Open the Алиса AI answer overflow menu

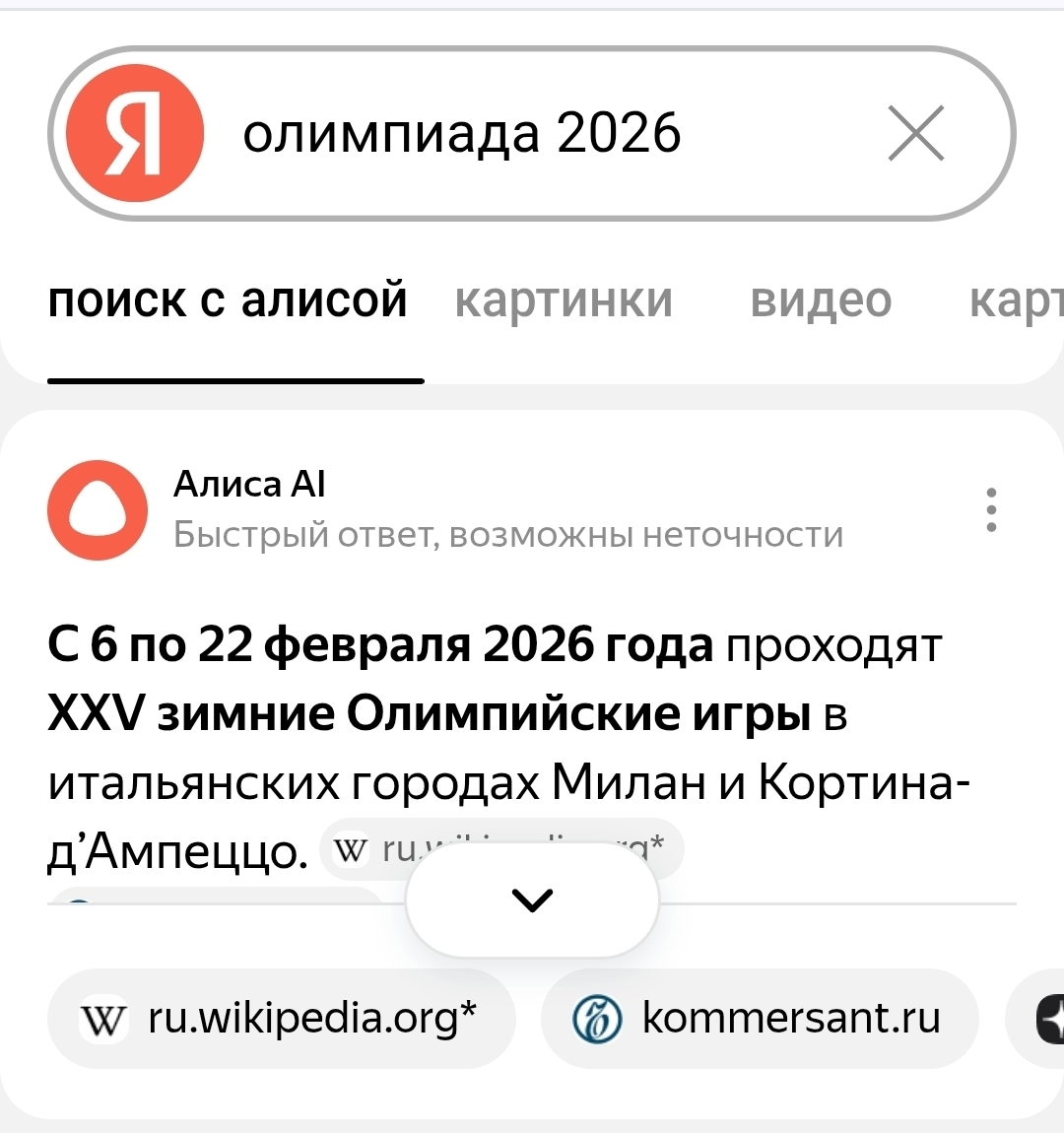991,510
